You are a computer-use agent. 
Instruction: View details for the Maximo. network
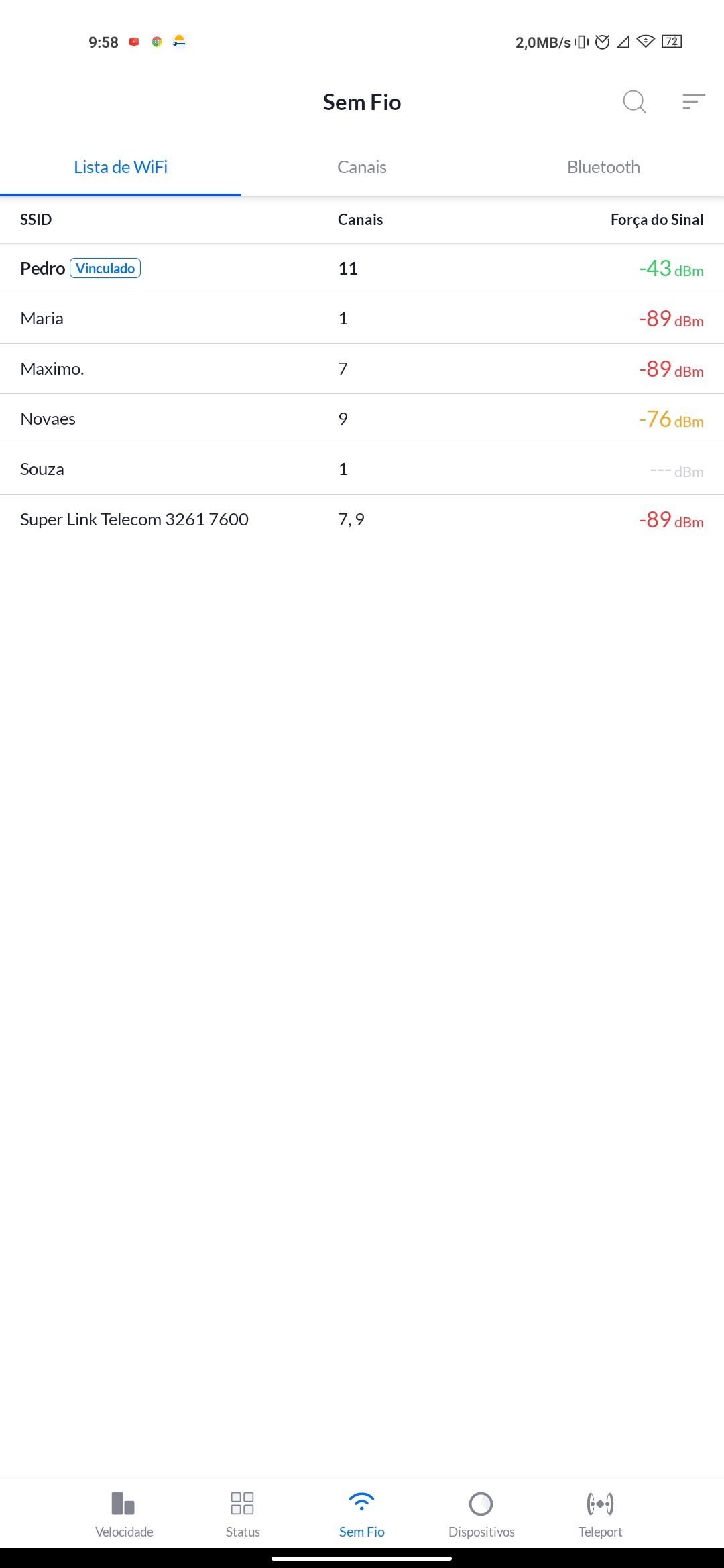362,369
